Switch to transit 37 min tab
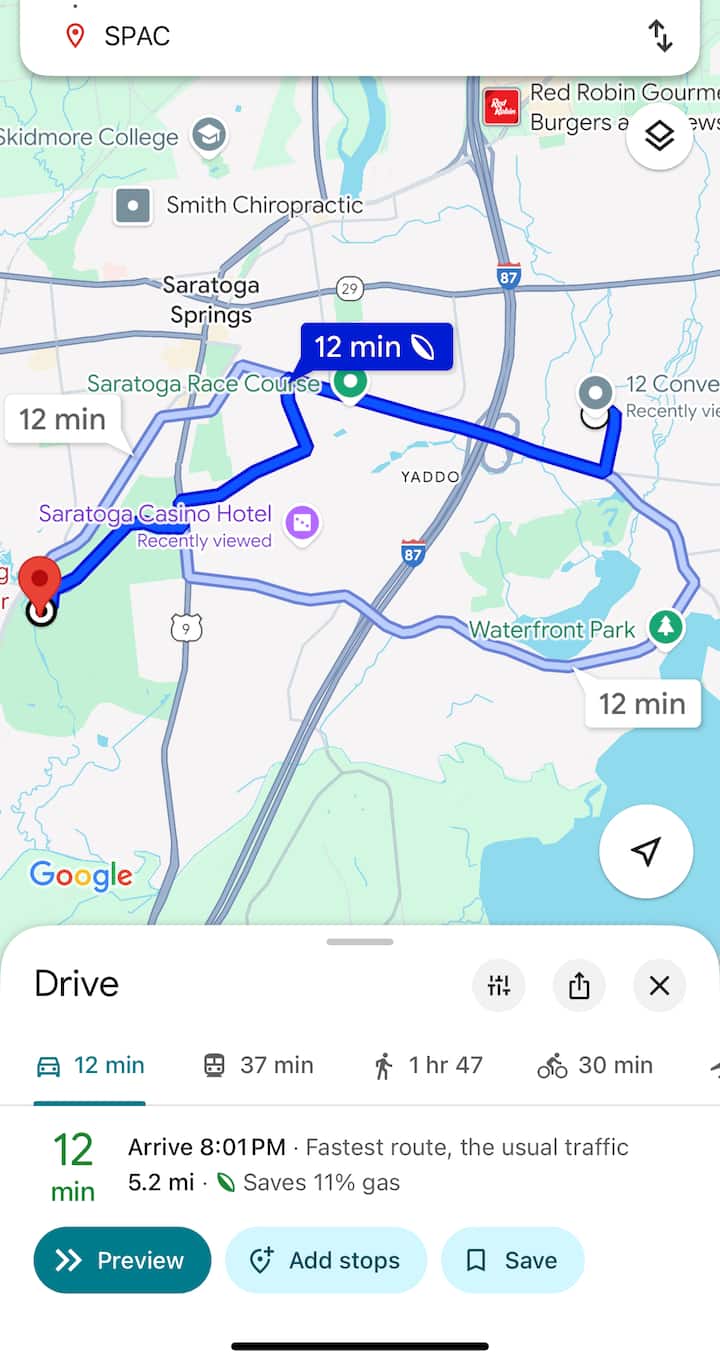Image resolution: width=720 pixels, height=1364 pixels. point(258,1066)
